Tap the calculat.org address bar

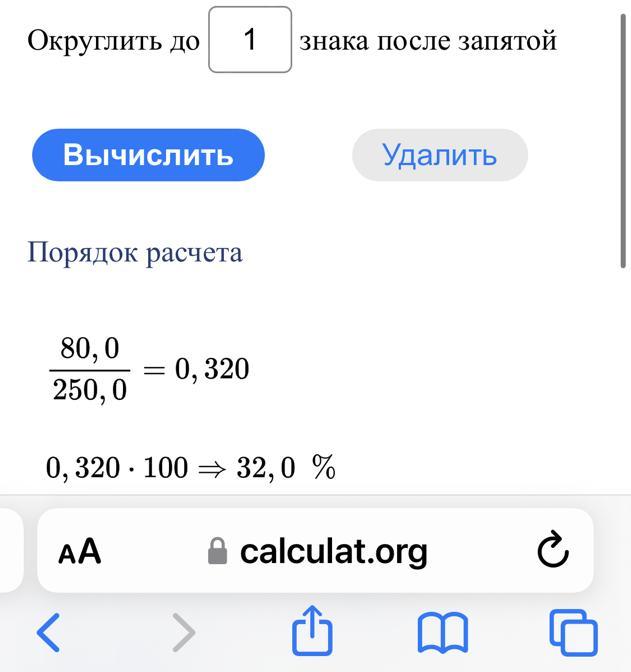[316, 551]
